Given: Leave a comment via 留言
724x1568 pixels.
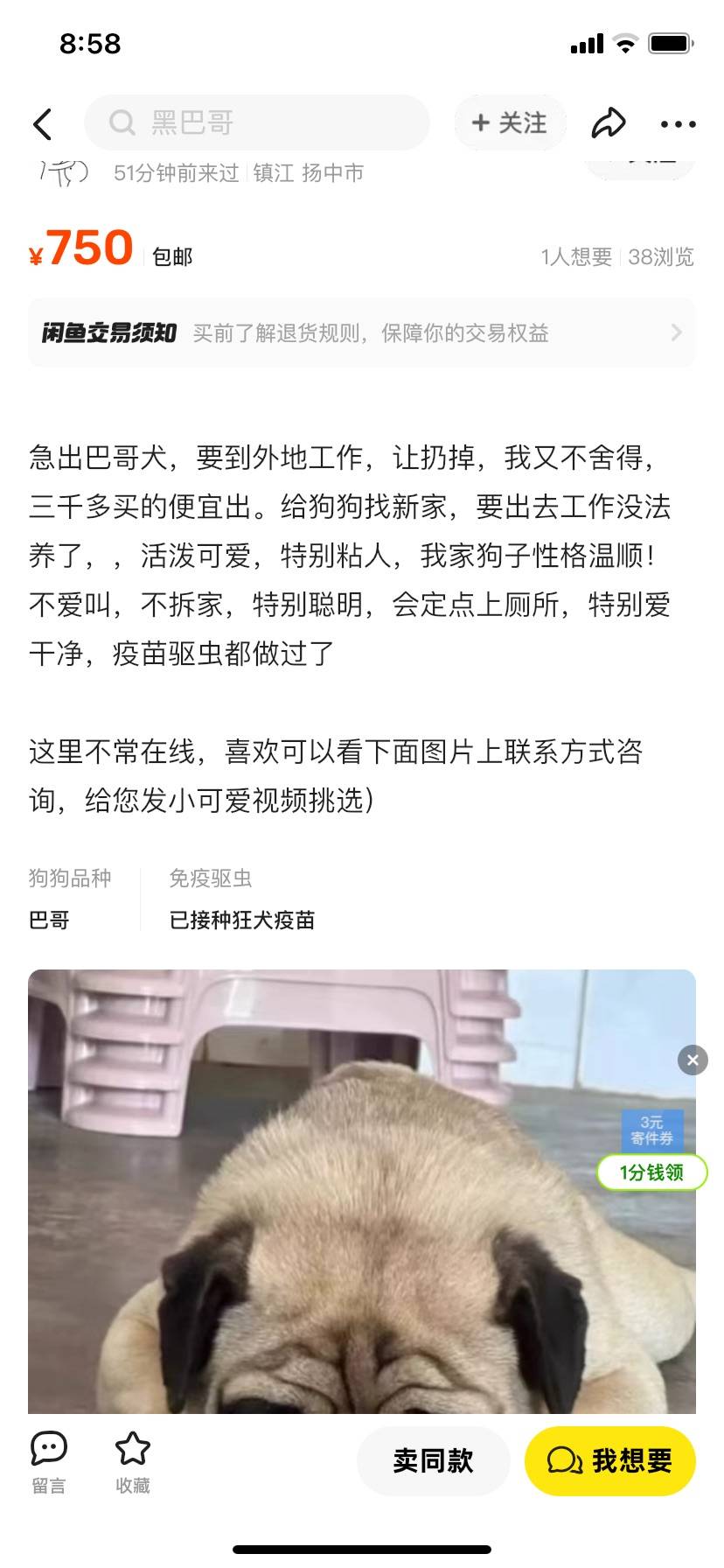Looking at the screenshot, I should coord(49,1461).
